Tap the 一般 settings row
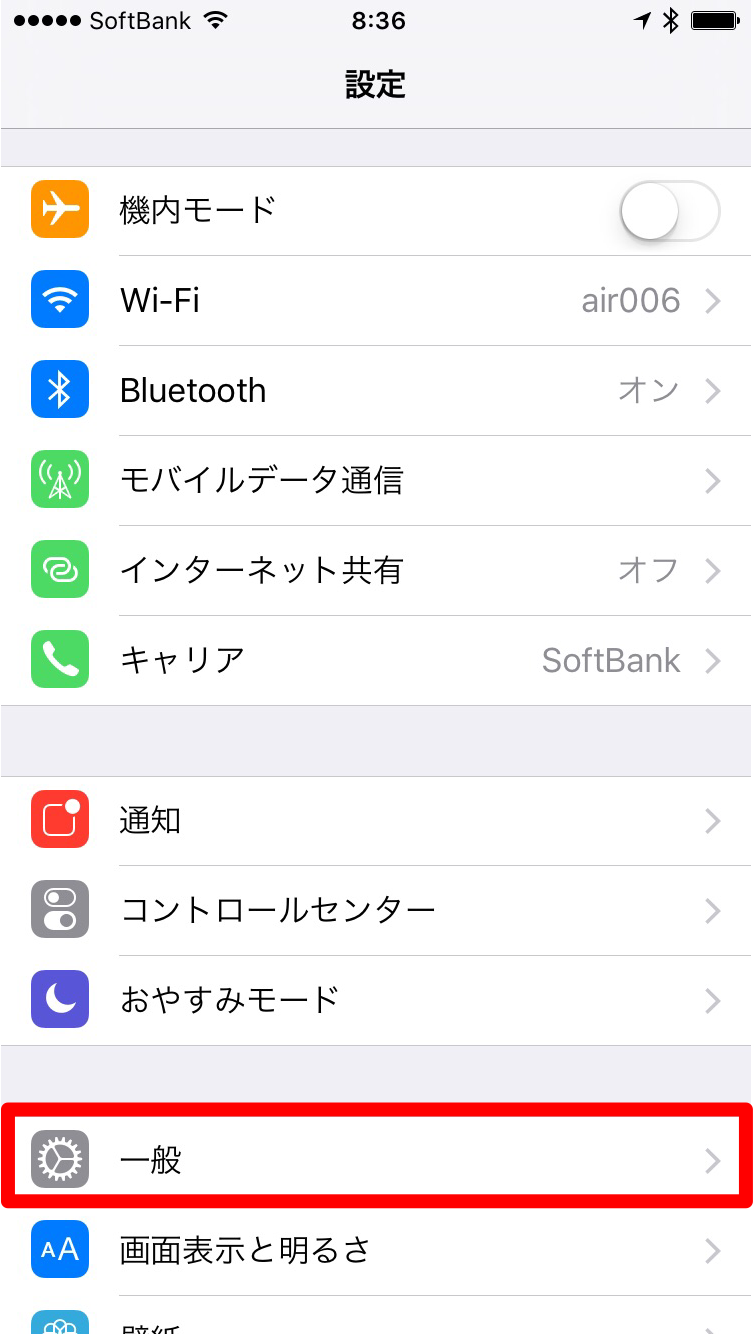 point(376,1160)
